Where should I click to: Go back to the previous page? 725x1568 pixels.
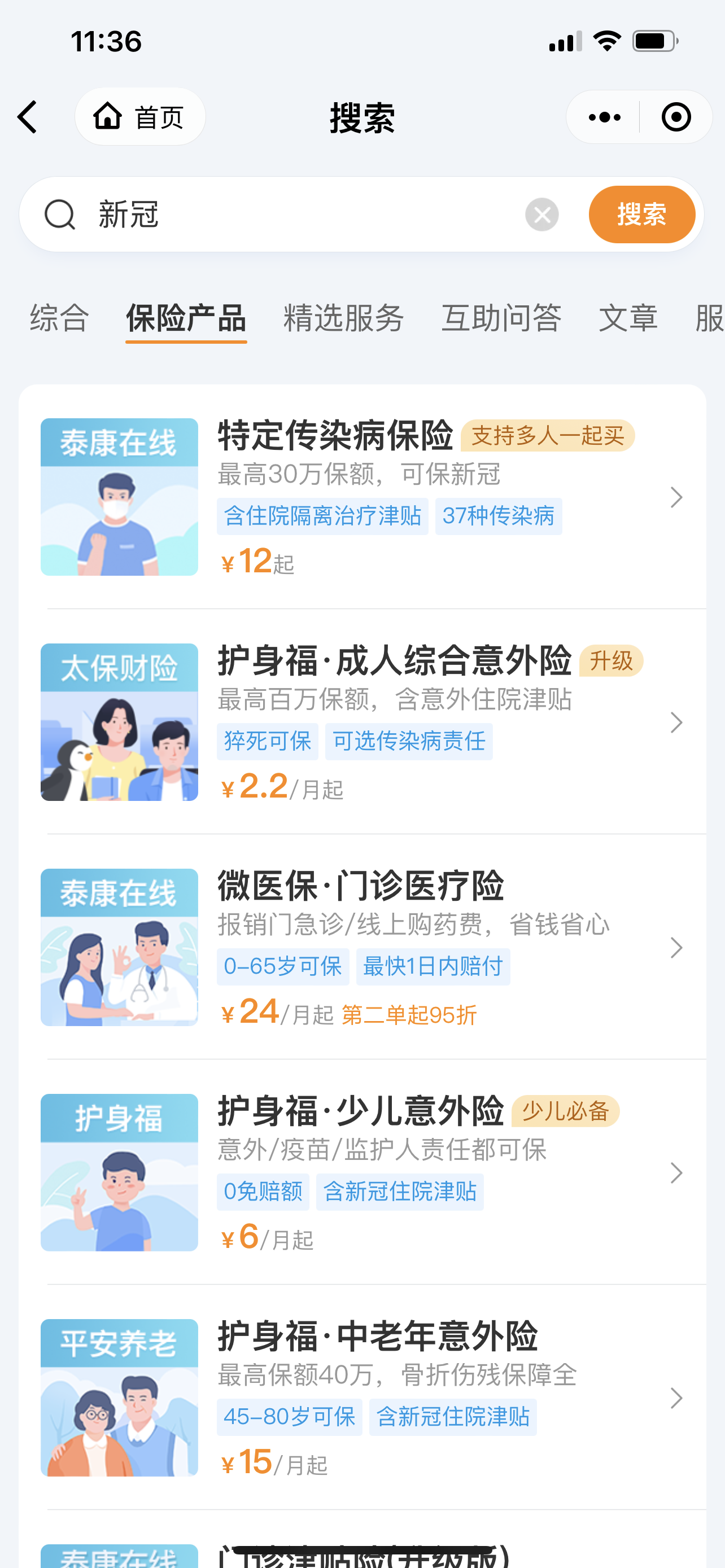click(x=28, y=117)
